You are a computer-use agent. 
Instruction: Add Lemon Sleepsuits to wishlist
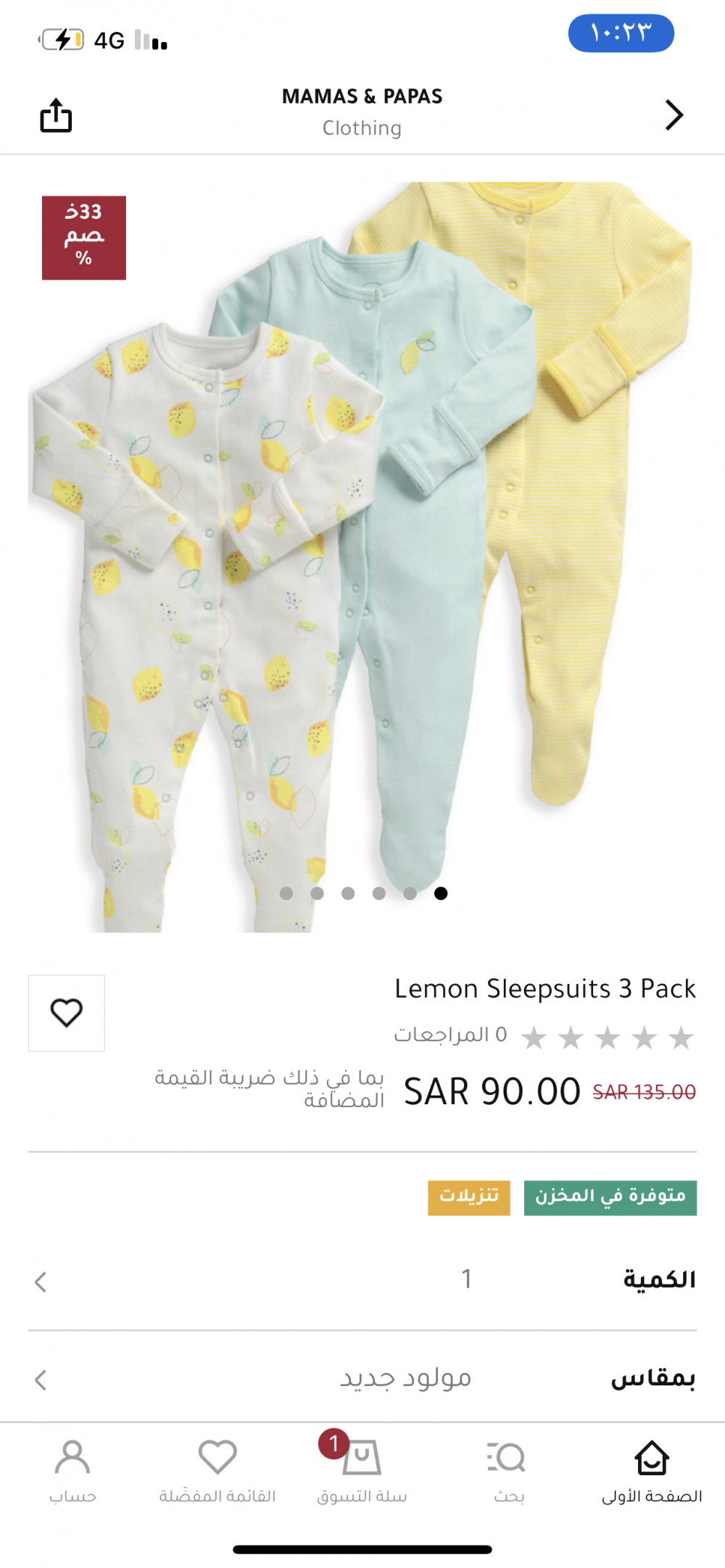pyautogui.click(x=67, y=1012)
